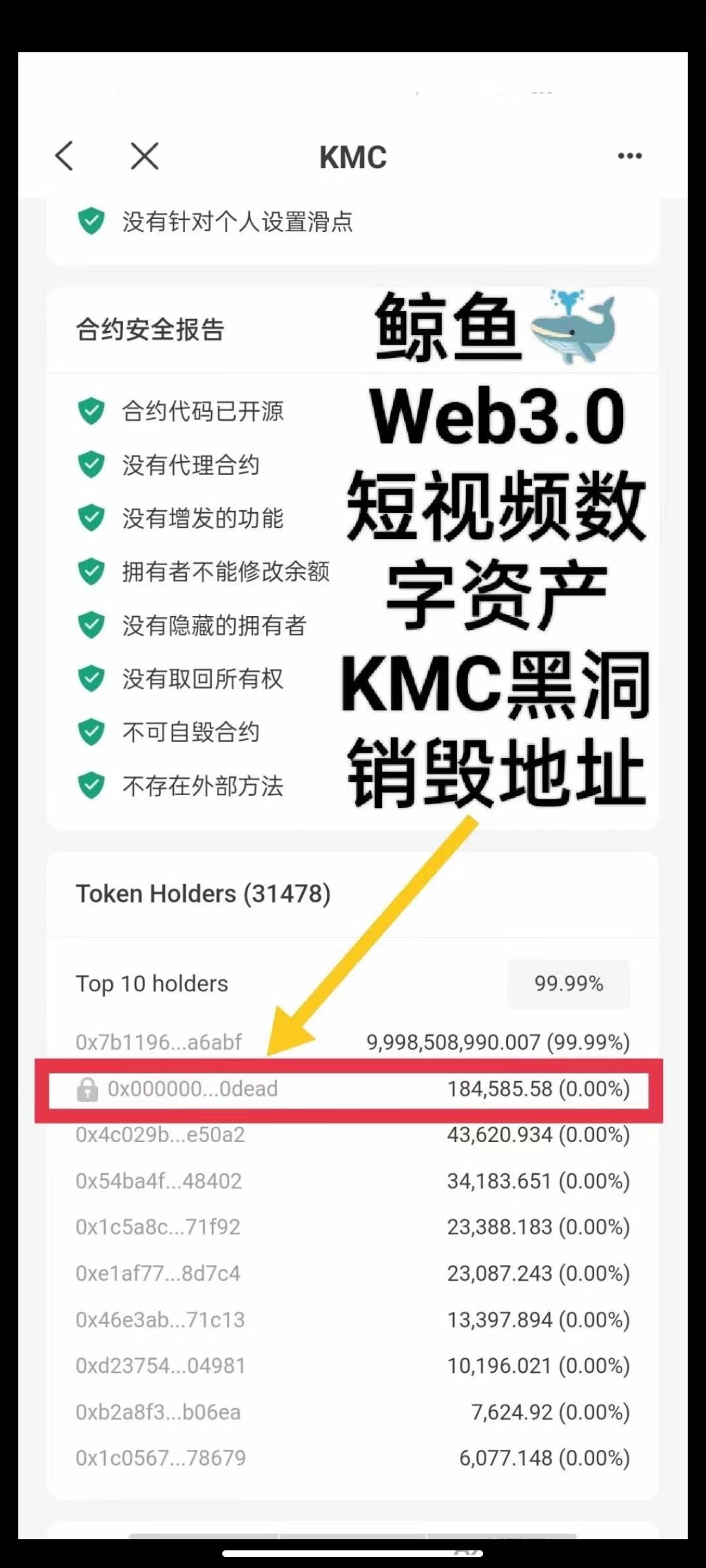This screenshot has width=706, height=1568.
Task: Go back using the left arrow
Action: click(x=64, y=156)
